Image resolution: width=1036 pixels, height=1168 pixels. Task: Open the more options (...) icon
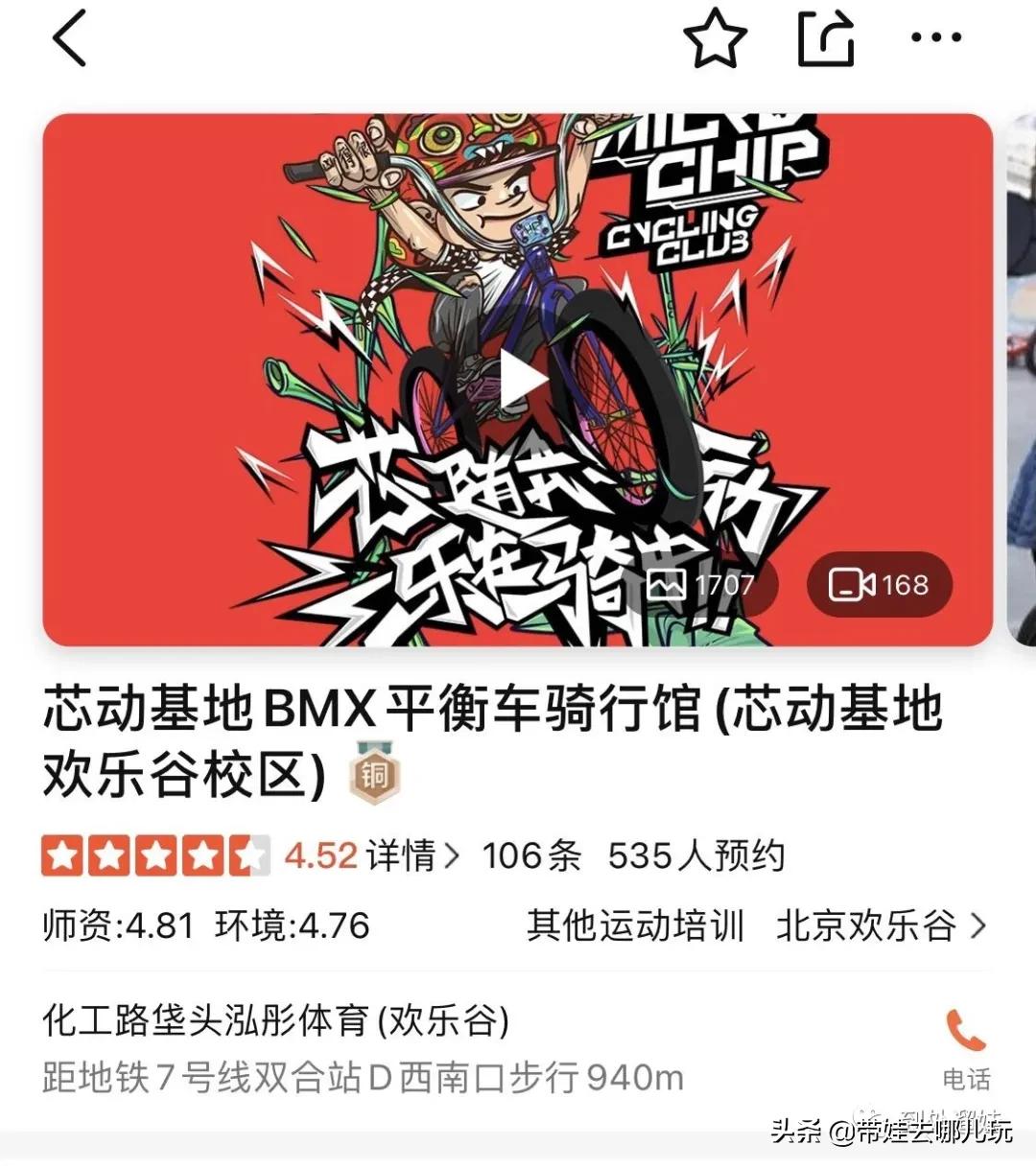(935, 38)
